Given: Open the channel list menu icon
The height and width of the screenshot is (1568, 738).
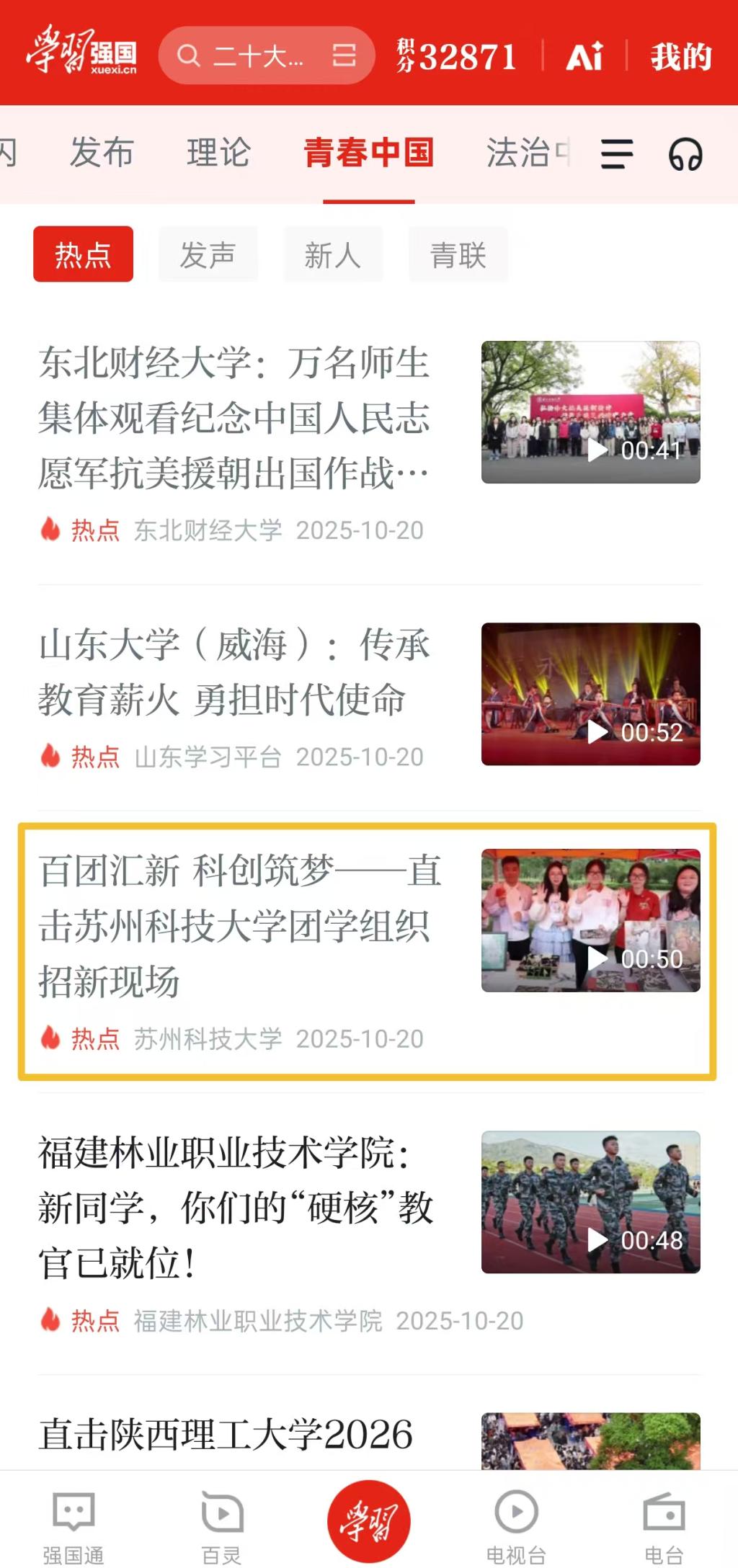Looking at the screenshot, I should [x=617, y=154].
